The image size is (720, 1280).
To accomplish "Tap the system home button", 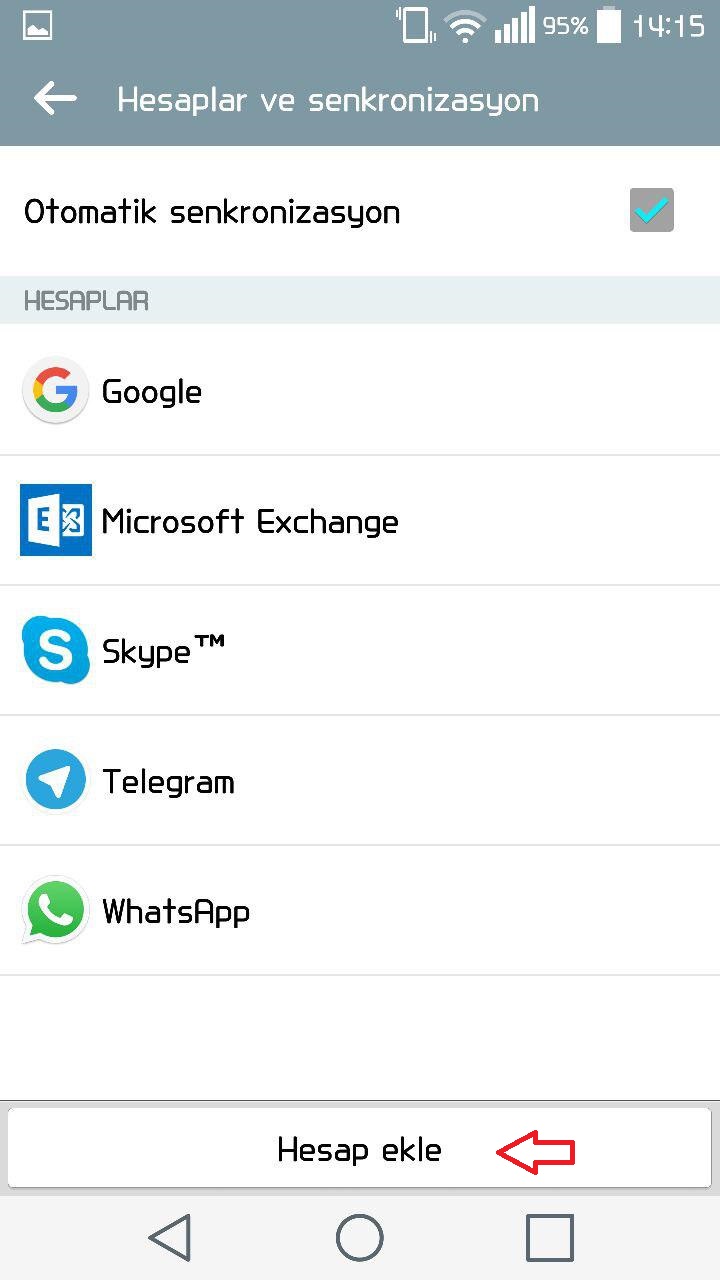I will pos(360,1238).
